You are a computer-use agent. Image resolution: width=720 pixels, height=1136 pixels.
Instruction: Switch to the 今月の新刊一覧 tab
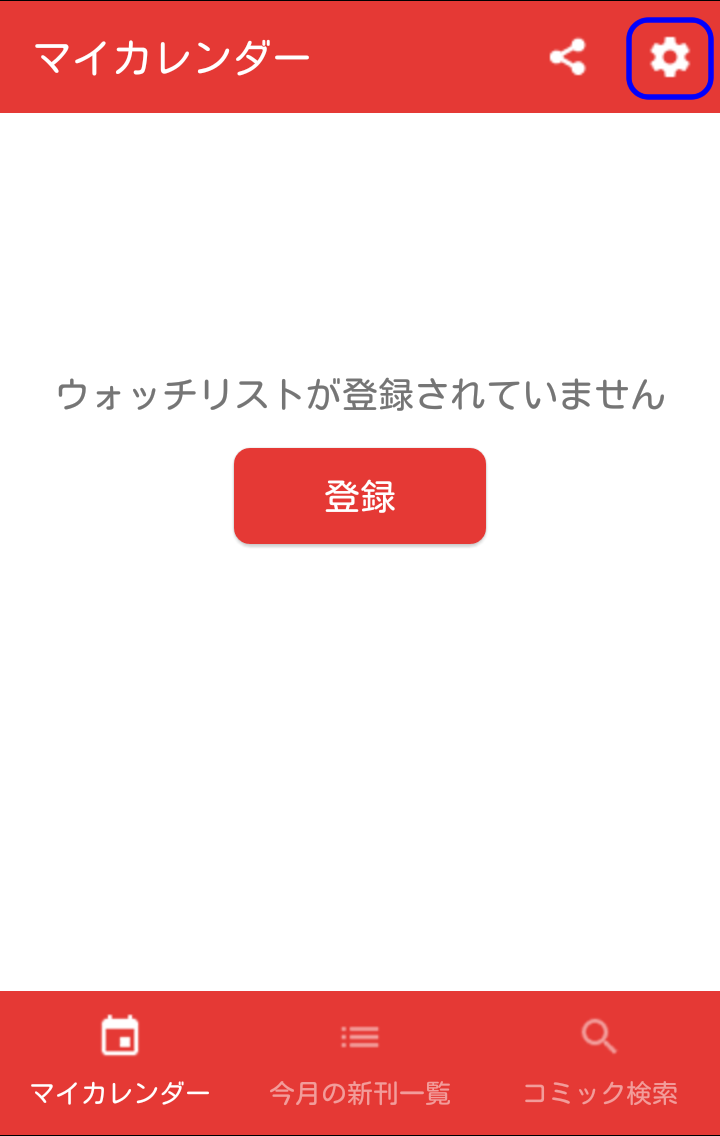360,1062
